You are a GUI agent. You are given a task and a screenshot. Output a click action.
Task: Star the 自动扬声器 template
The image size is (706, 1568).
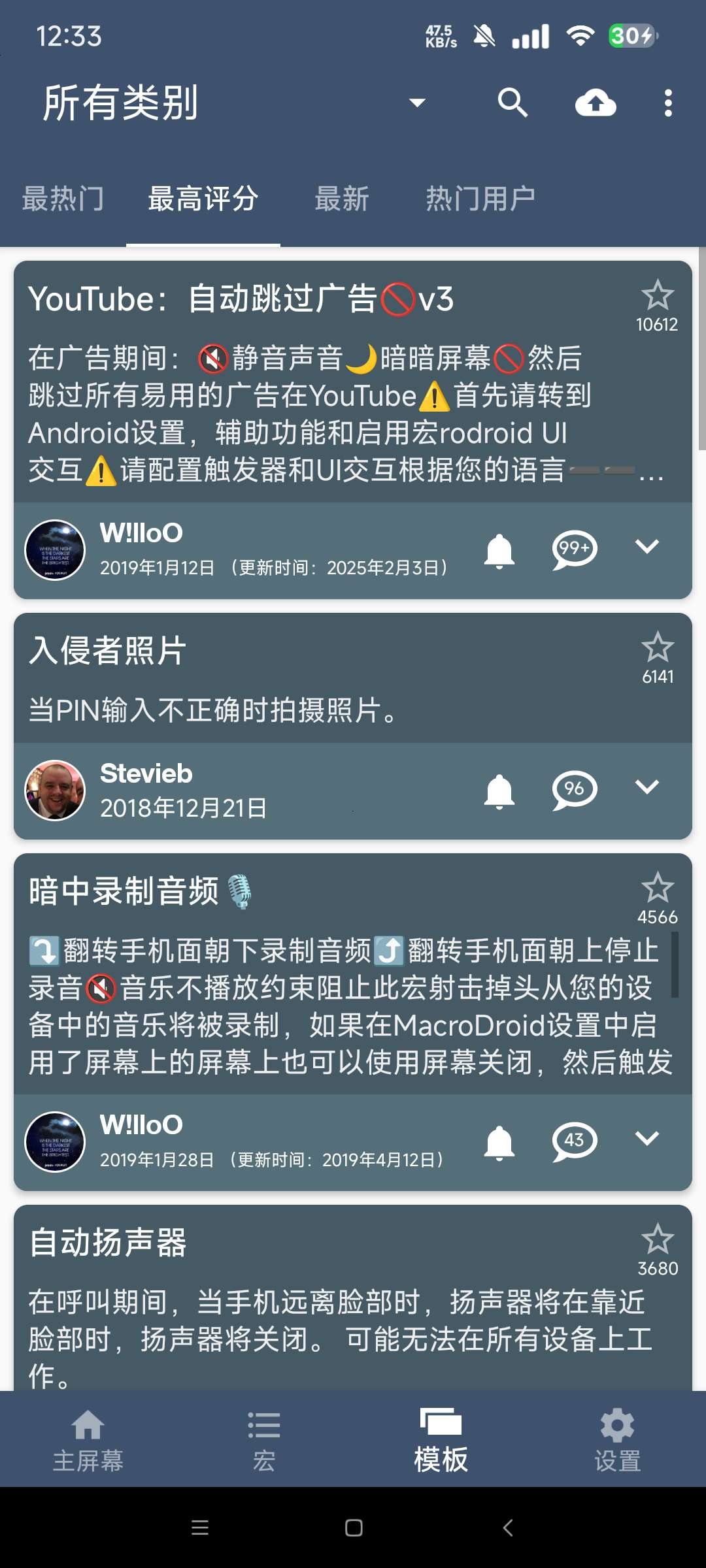pos(657,1239)
